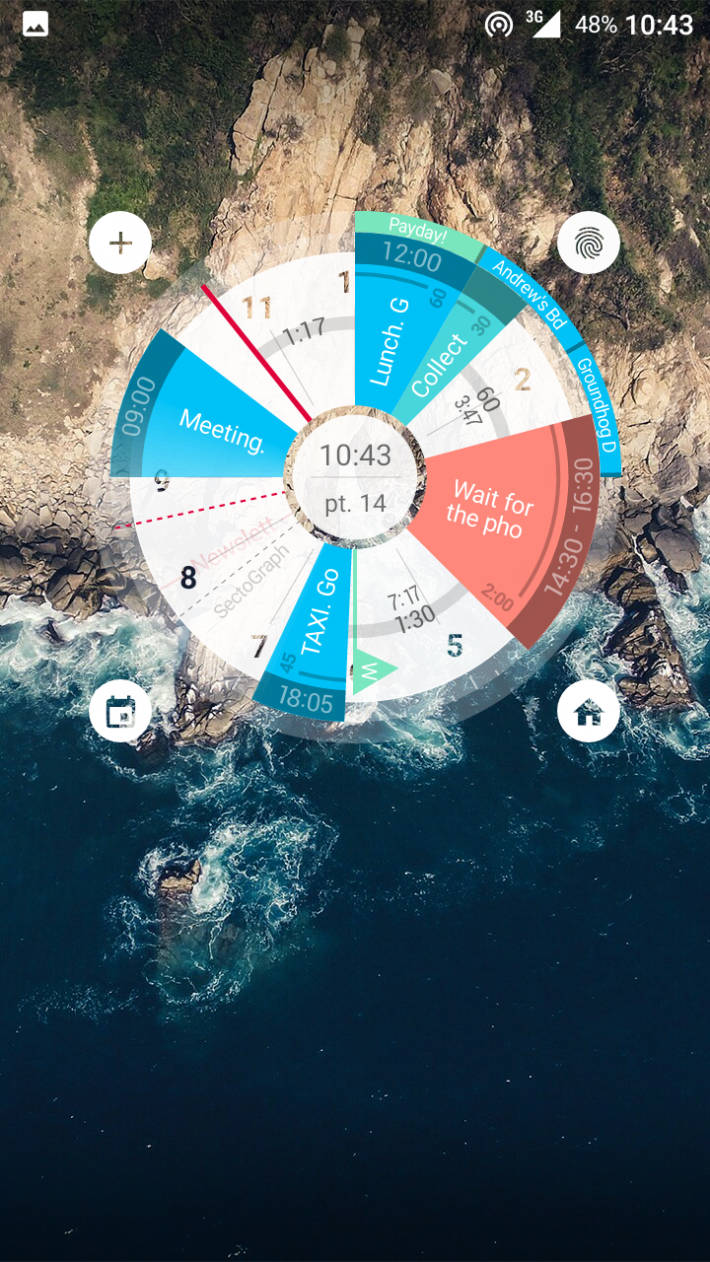Screen dimensions: 710x1262
Task: Tap the home icon button
Action: (x=588, y=713)
